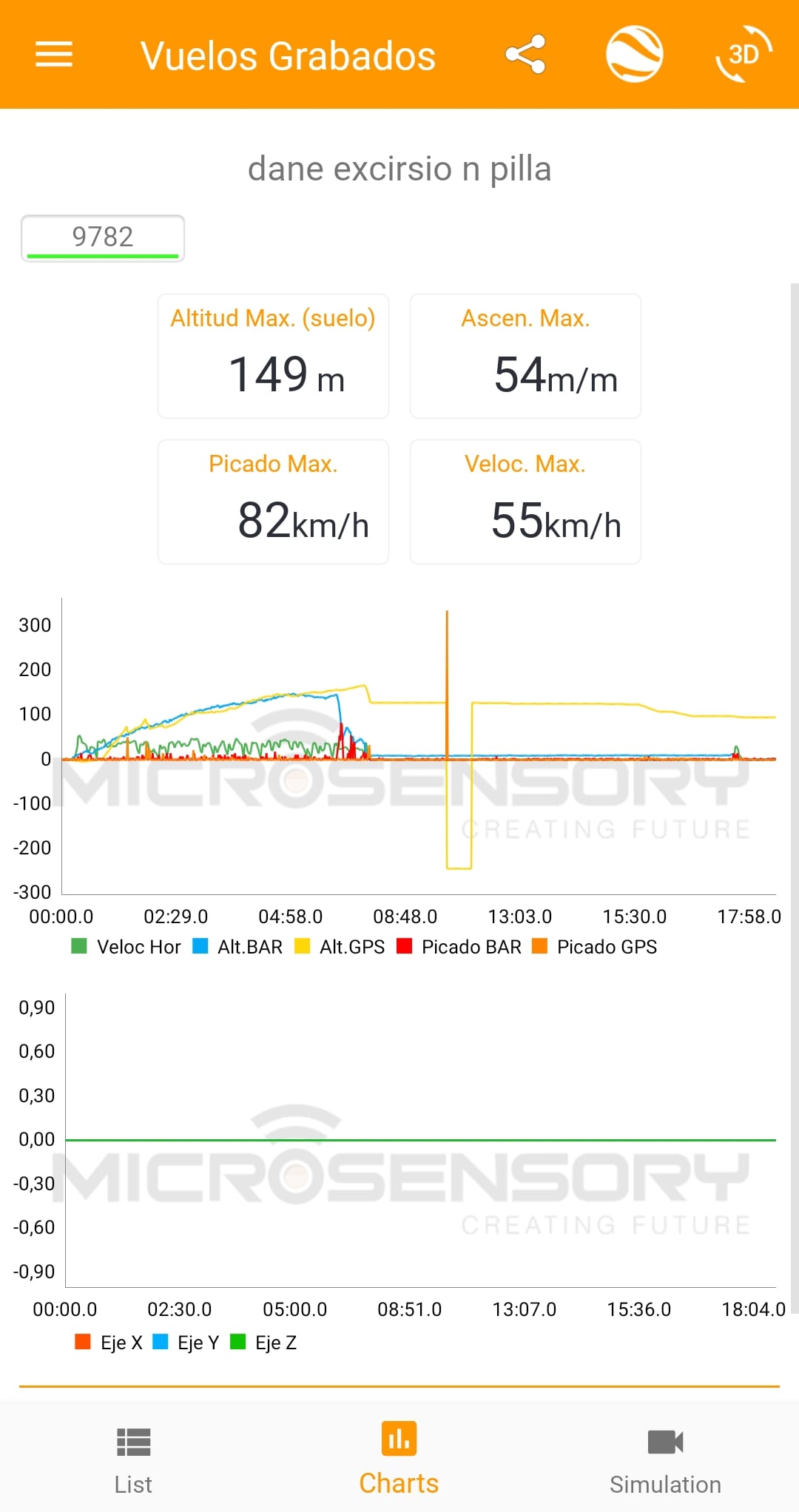
Task: Toggle the Eje X legend entry
Action: pos(109,1343)
